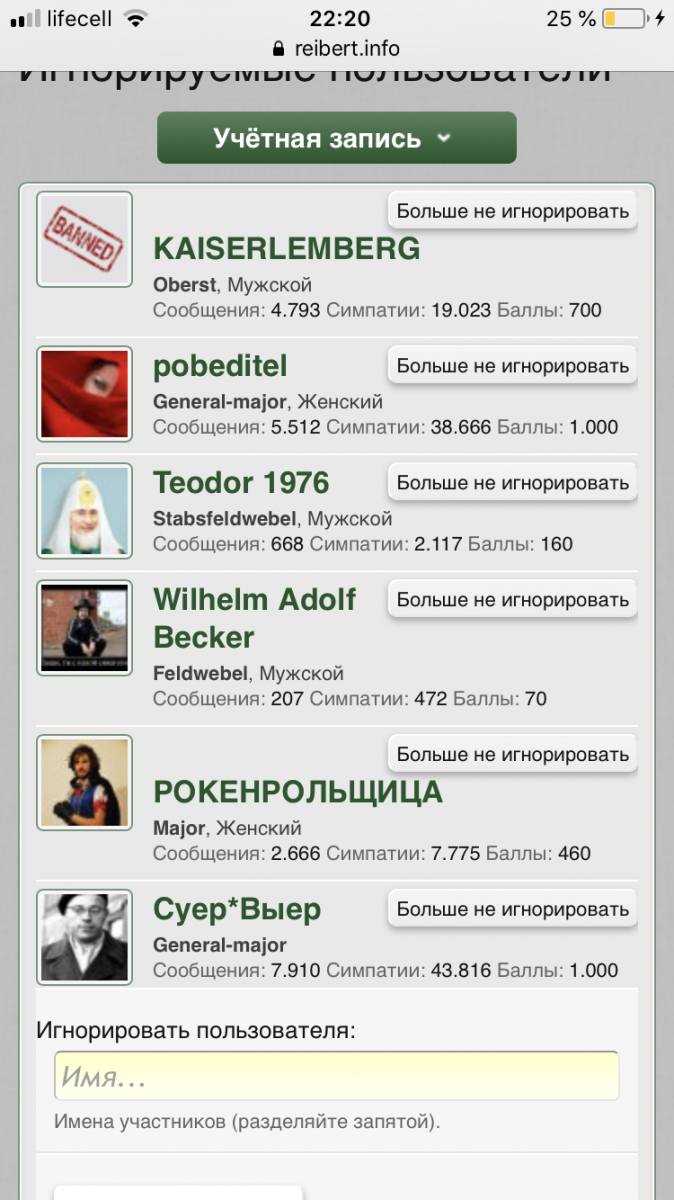The width and height of the screenshot is (674, 1200).
Task: Open pobeditel's profile name link
Action: click(220, 367)
